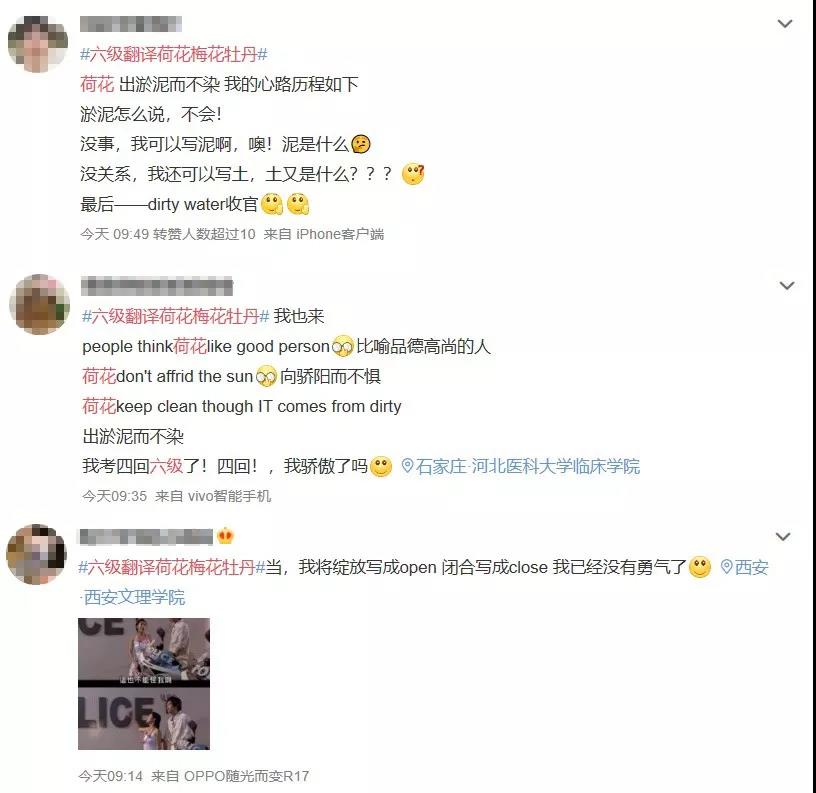Tap the 六级 link in 我考四回六级了

pyautogui.click(x=166, y=466)
